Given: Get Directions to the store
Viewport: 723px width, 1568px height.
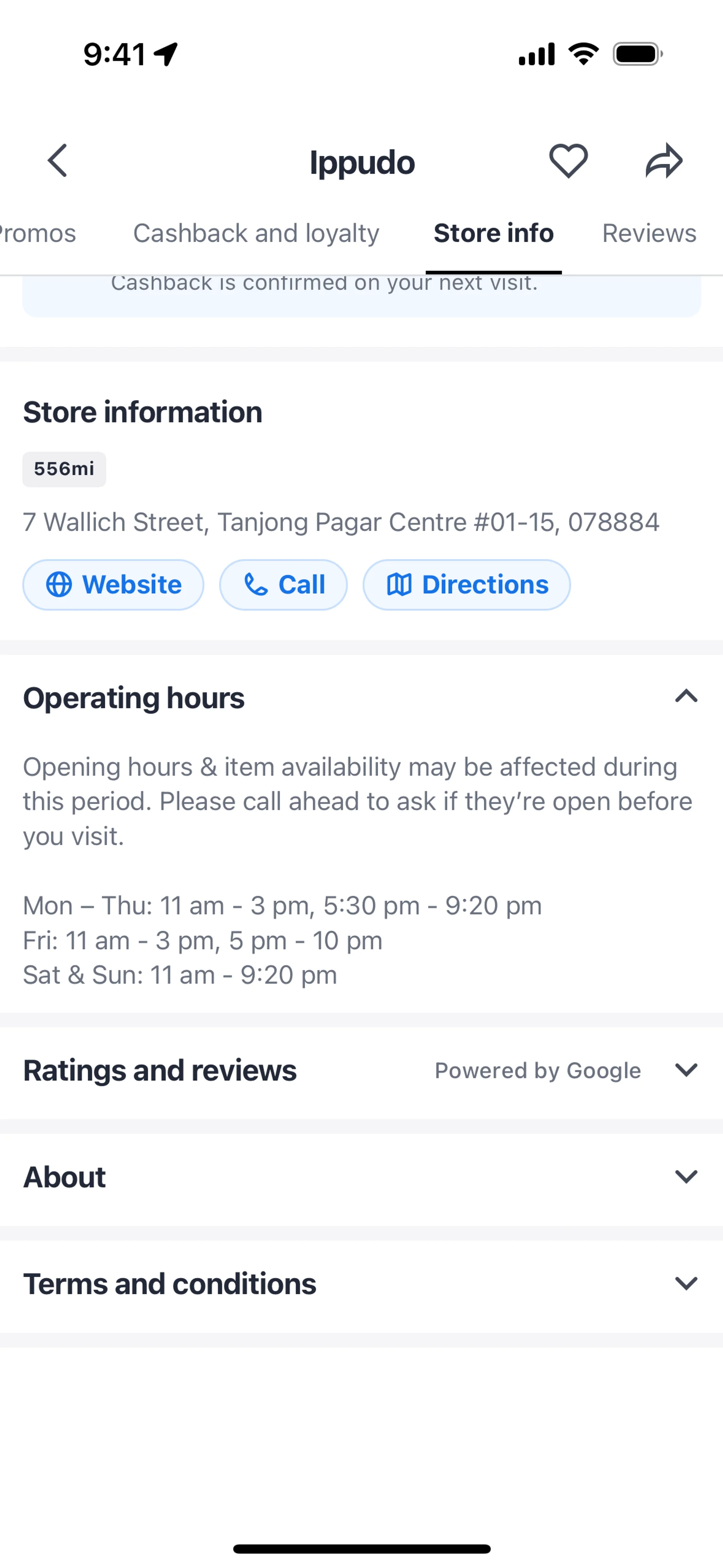Looking at the screenshot, I should pos(467,585).
